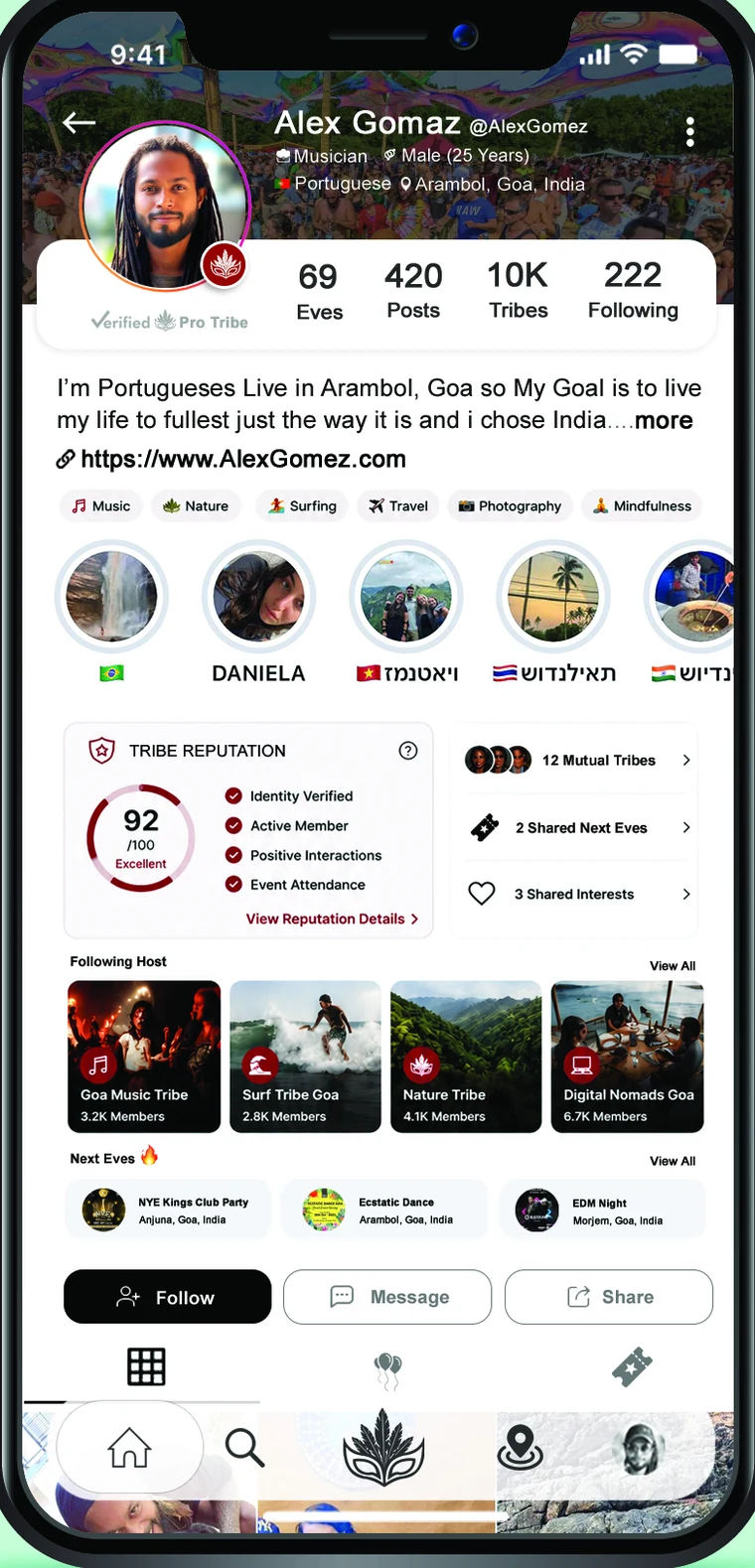Open search in the bottom navigation

(244, 1448)
